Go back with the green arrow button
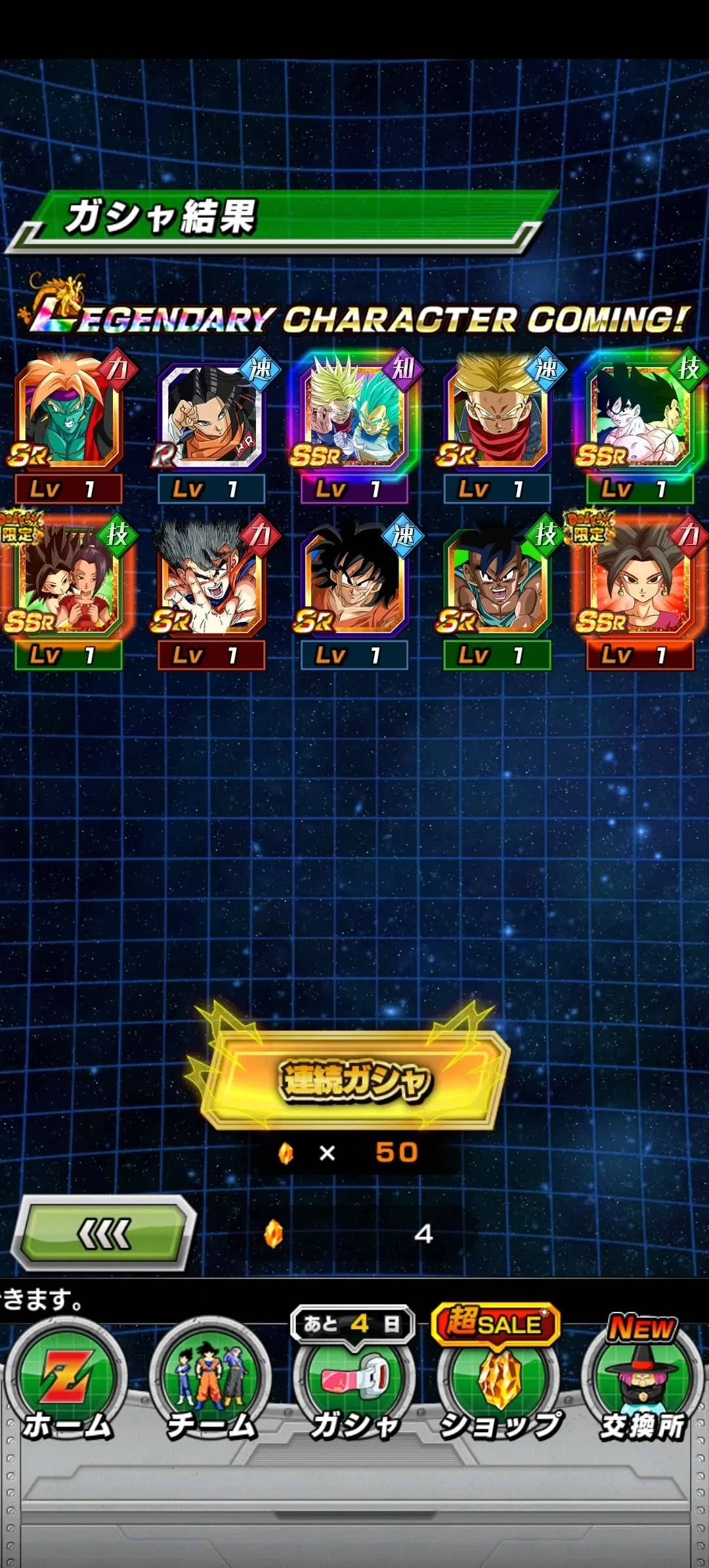Viewport: 709px width, 1568px height. pyautogui.click(x=104, y=1234)
